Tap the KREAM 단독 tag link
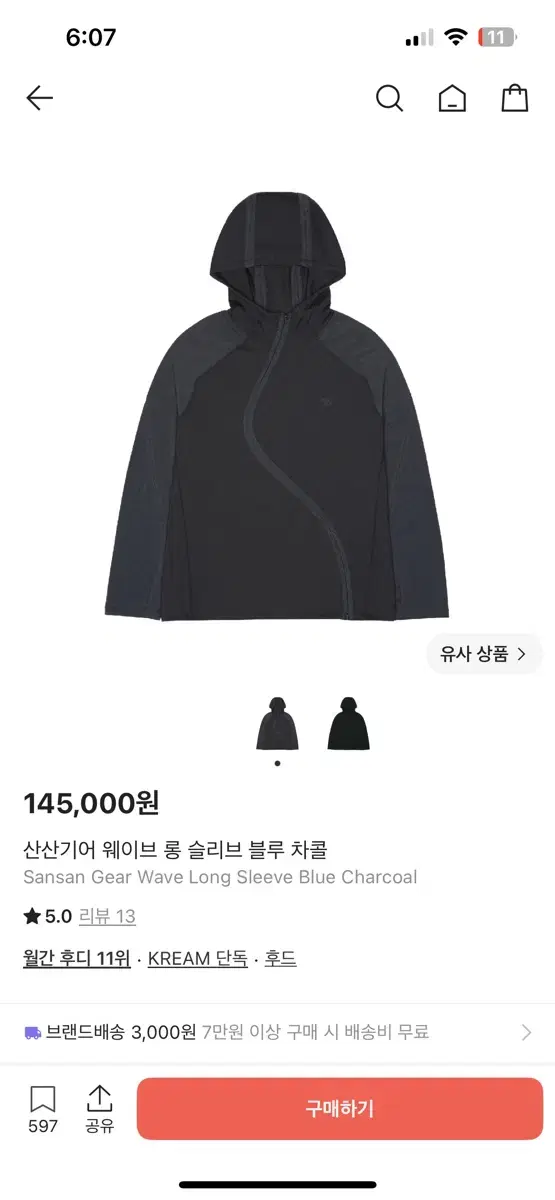Viewport: 555px width, 1200px height. 199,958
